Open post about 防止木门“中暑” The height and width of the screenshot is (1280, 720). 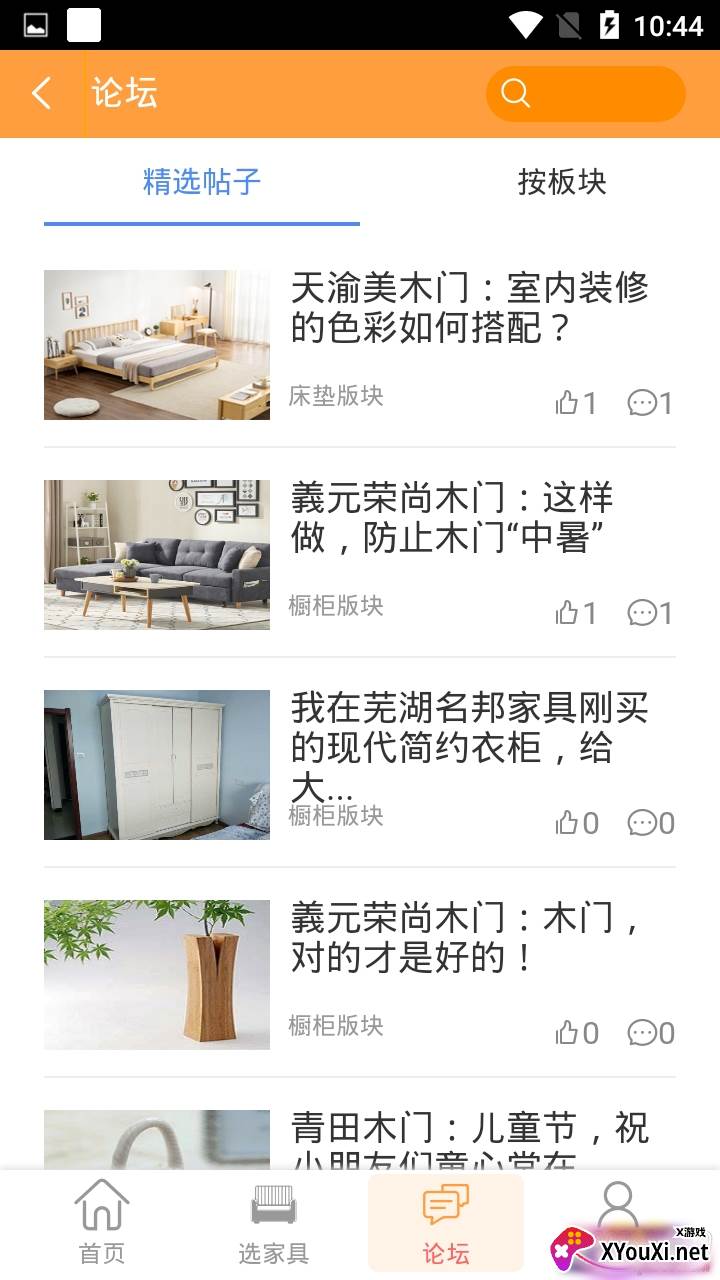click(452, 518)
